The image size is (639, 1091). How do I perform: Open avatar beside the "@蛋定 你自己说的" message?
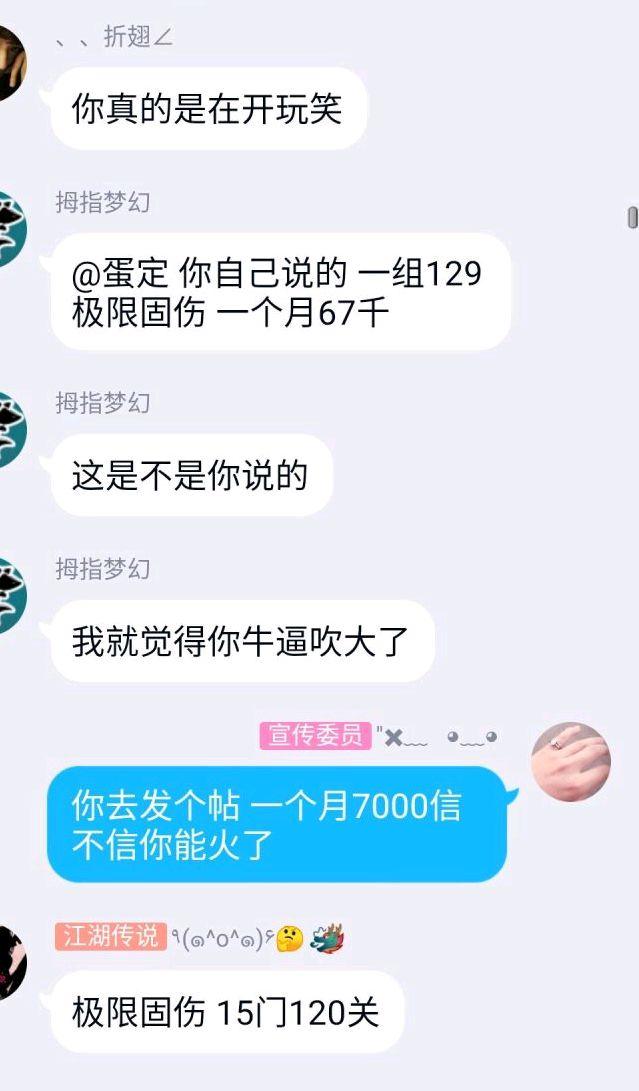10,228
